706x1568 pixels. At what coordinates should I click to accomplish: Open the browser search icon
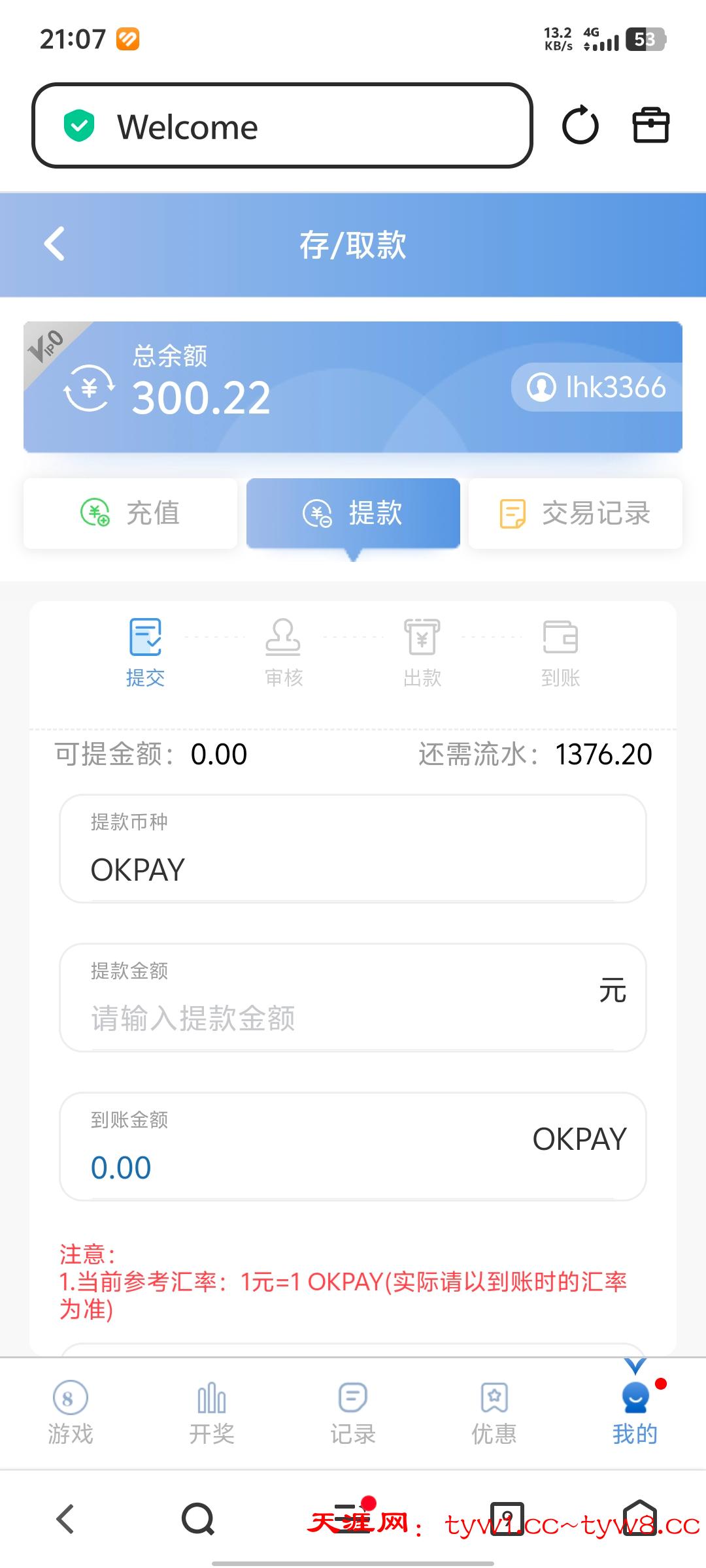[197, 1518]
